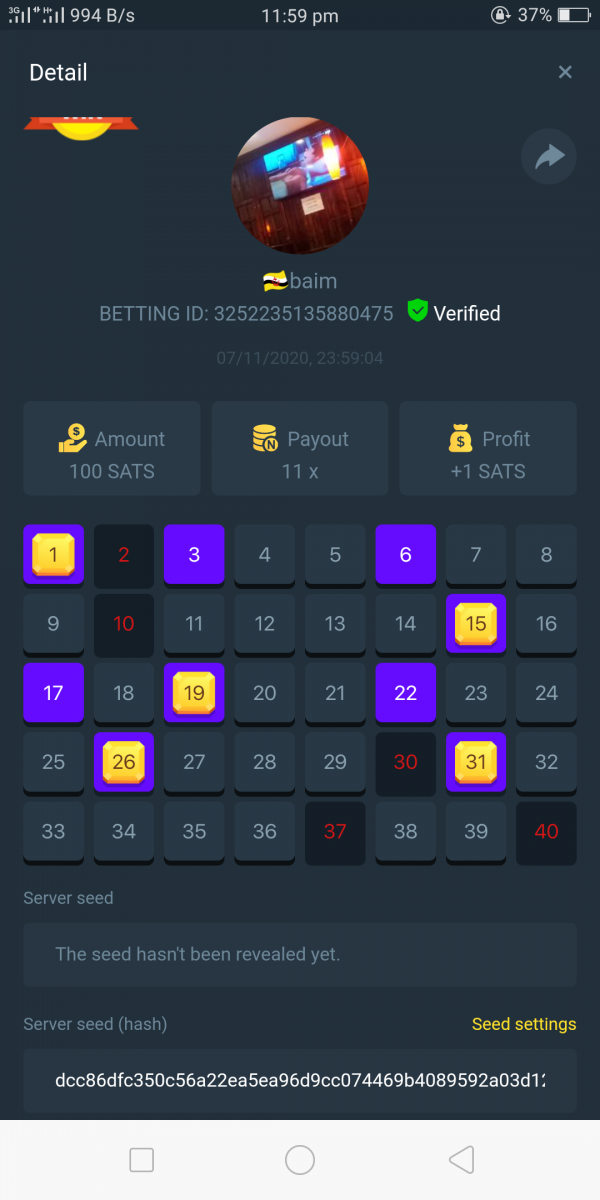The width and height of the screenshot is (600, 1200).
Task: Close the Detail dialog
Action: pos(565,72)
